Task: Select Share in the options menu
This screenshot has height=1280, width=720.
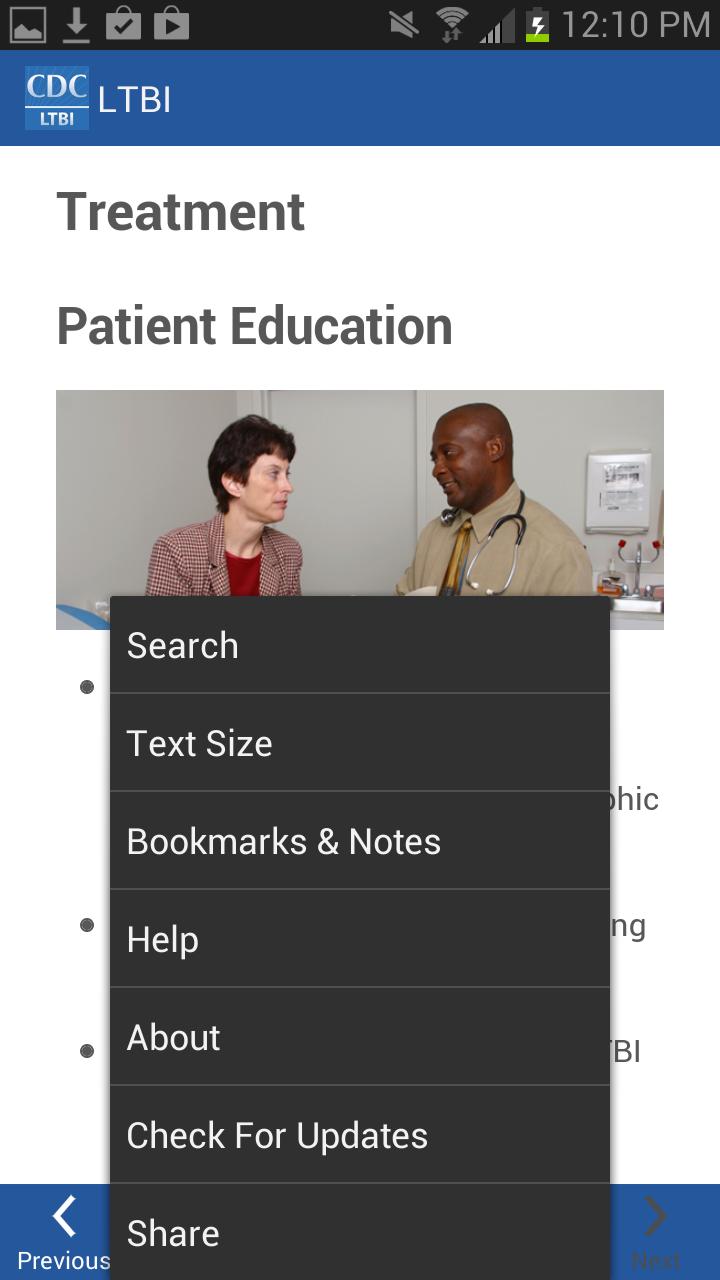Action: coord(360,1233)
